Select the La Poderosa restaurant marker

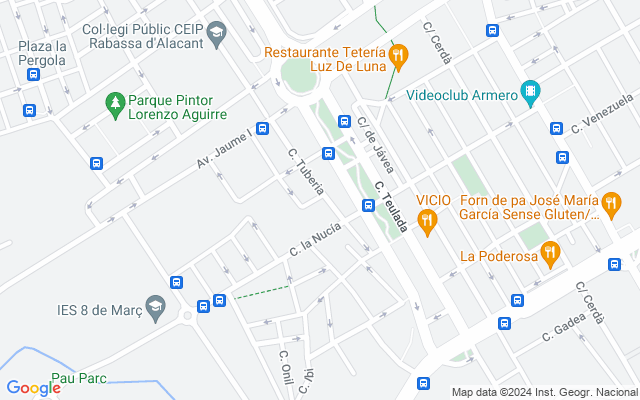550,255
